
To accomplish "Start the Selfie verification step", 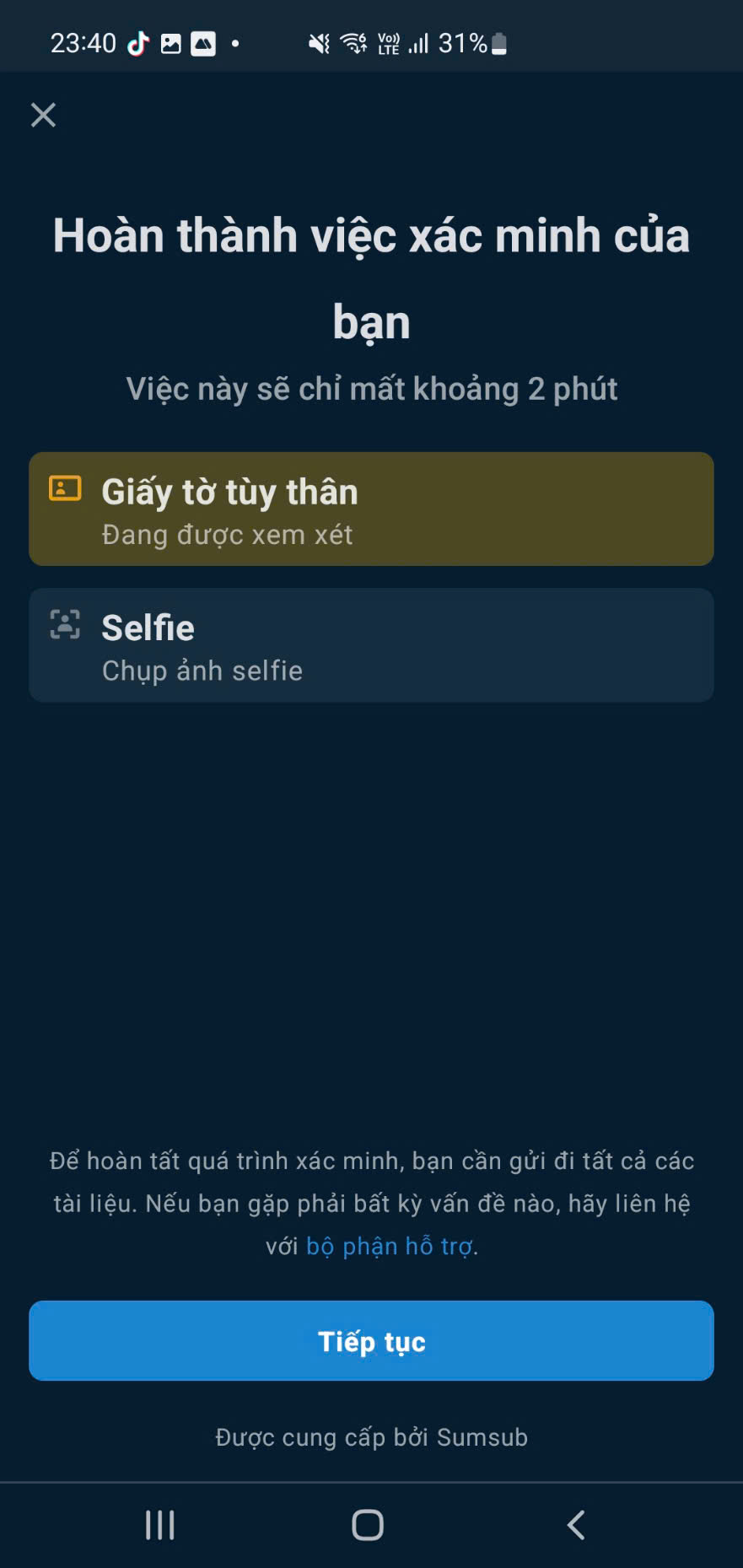I will (x=371, y=645).
